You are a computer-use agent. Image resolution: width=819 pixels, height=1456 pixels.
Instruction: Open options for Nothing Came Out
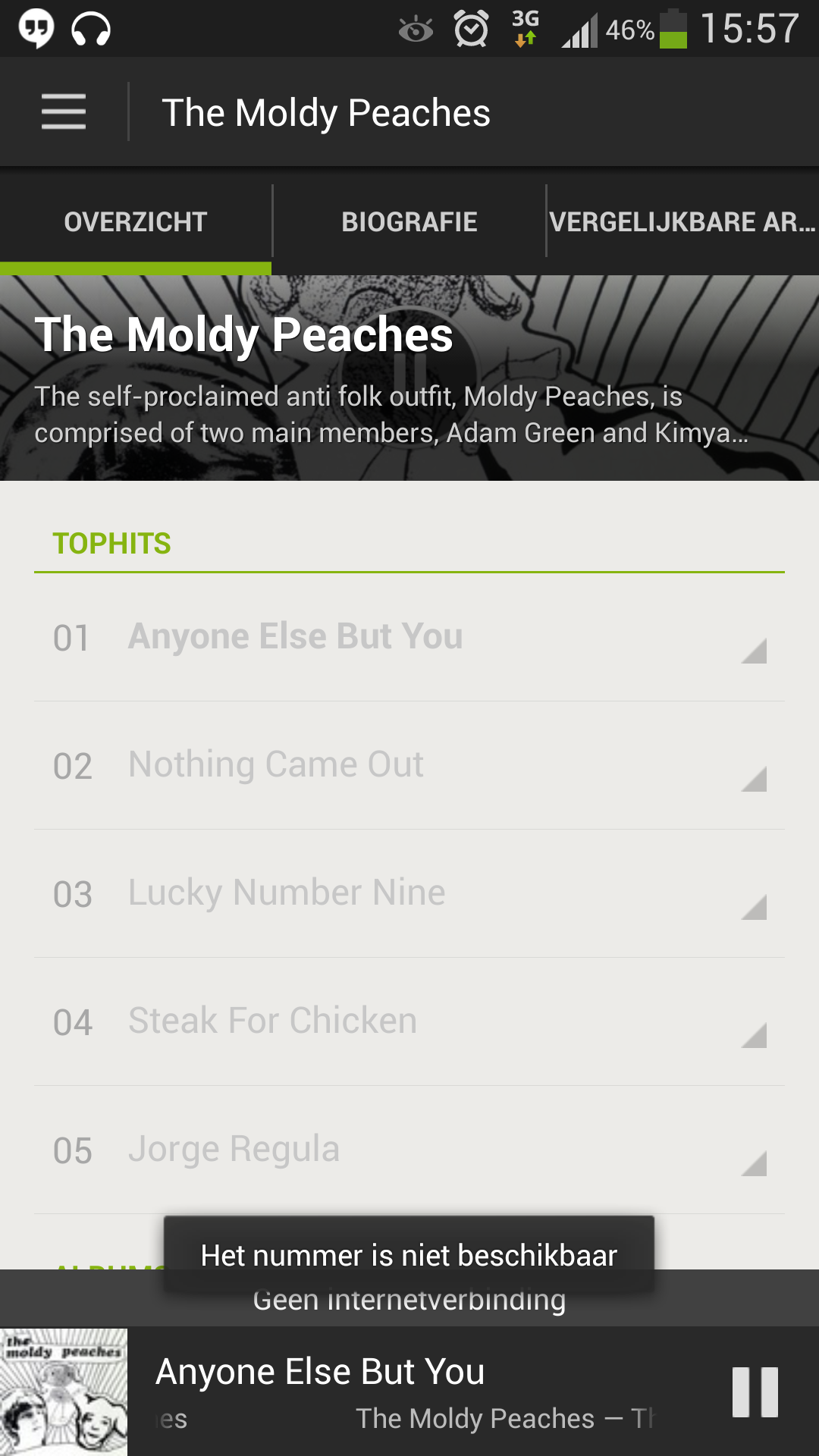(x=753, y=779)
